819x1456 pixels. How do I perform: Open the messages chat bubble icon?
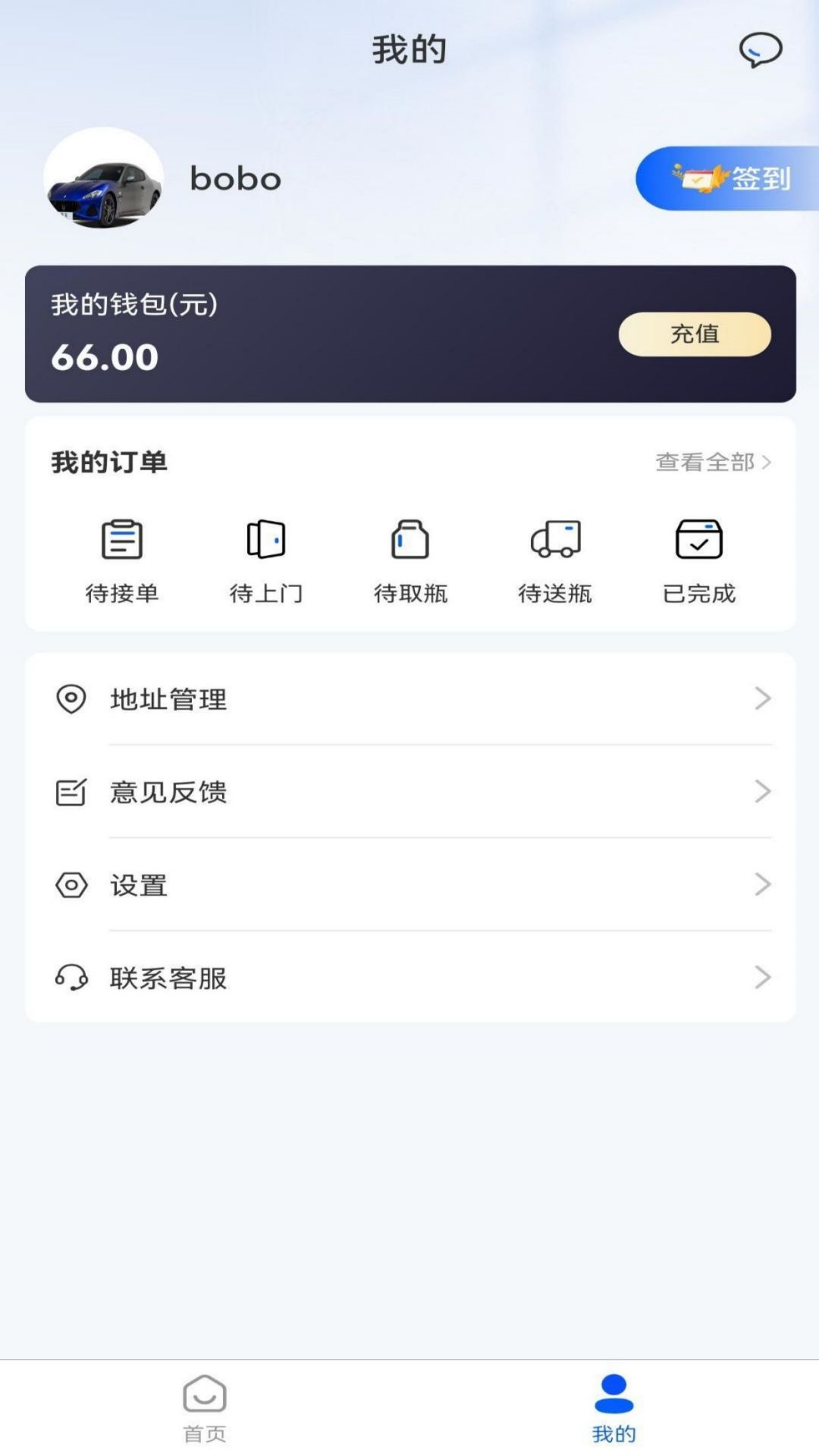pos(760,50)
